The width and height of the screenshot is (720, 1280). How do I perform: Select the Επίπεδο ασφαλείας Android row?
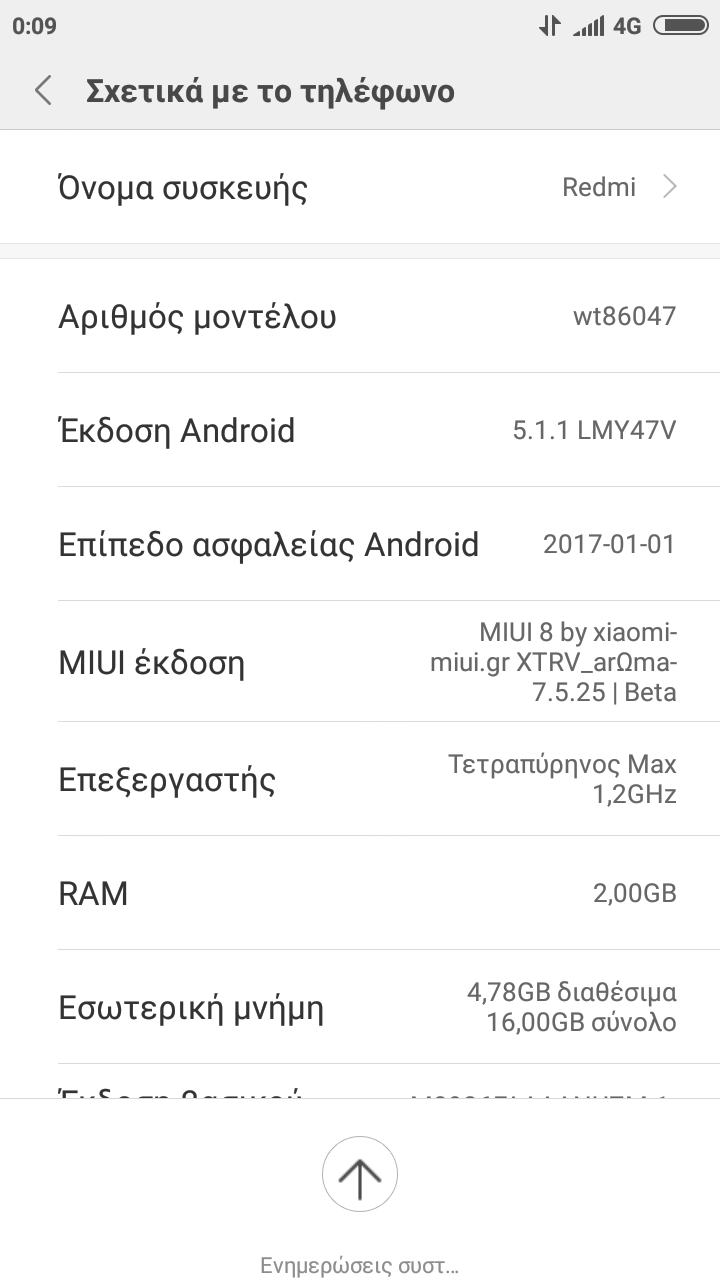click(360, 545)
